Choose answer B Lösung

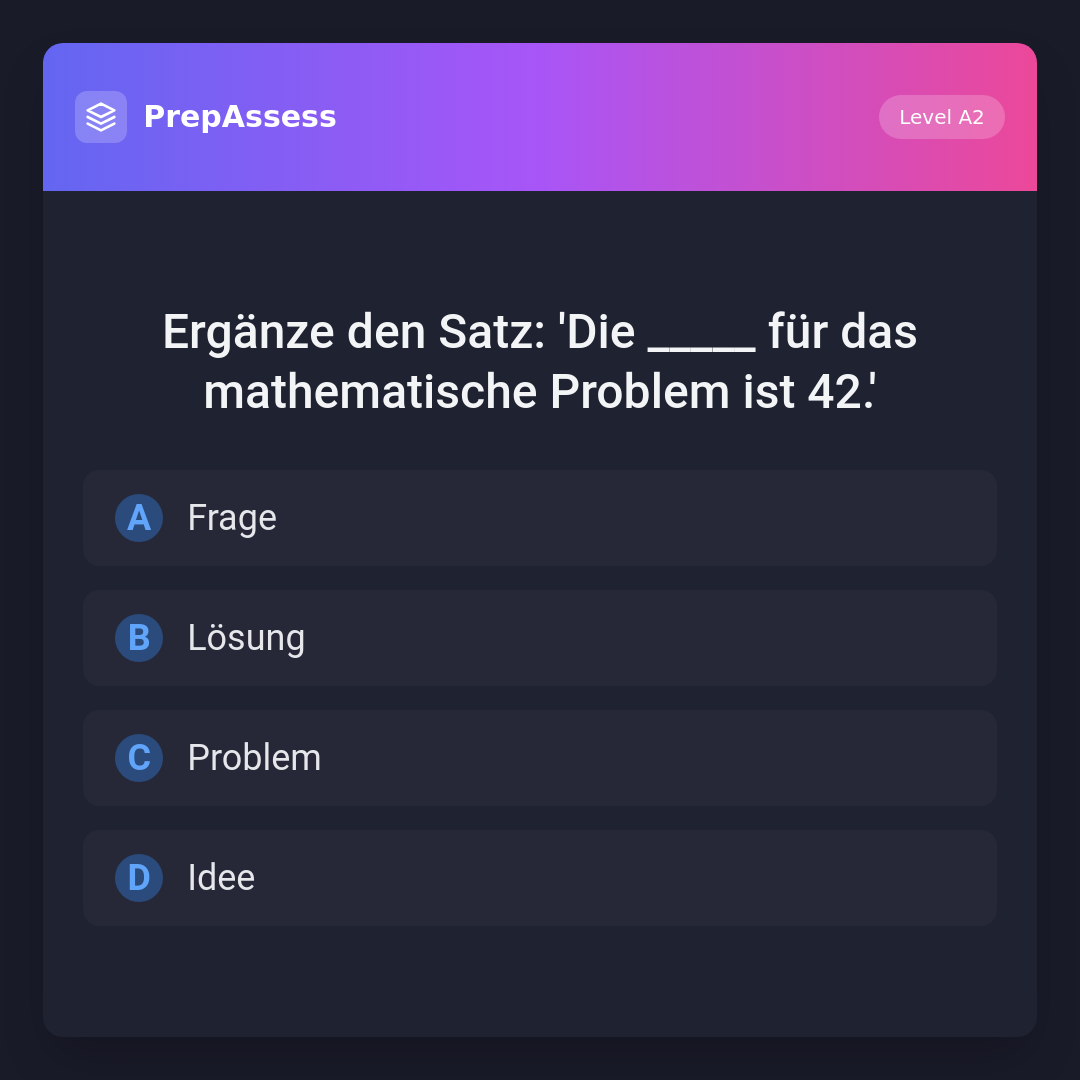click(x=540, y=638)
